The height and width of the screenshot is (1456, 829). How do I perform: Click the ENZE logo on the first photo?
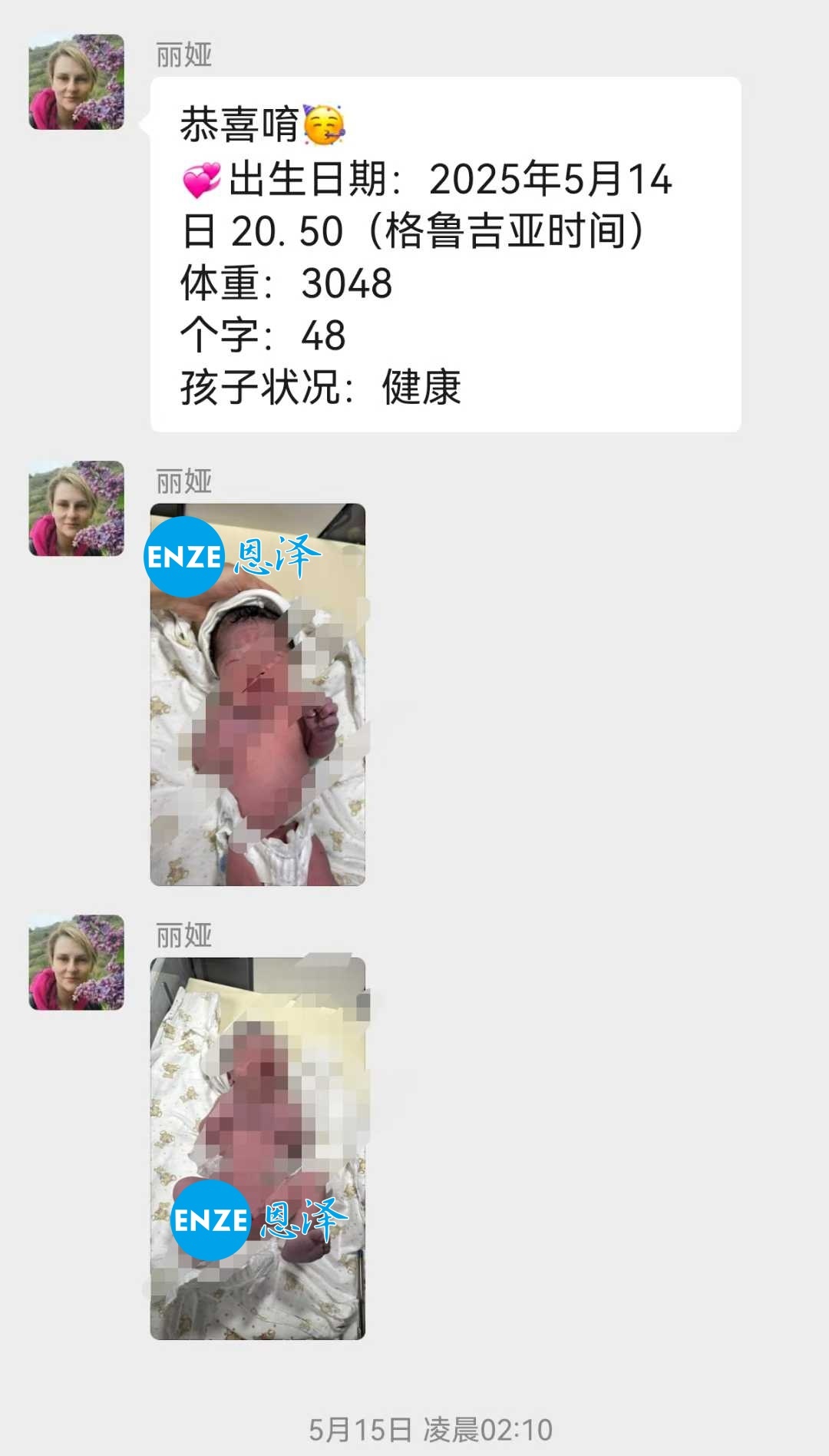[184, 556]
